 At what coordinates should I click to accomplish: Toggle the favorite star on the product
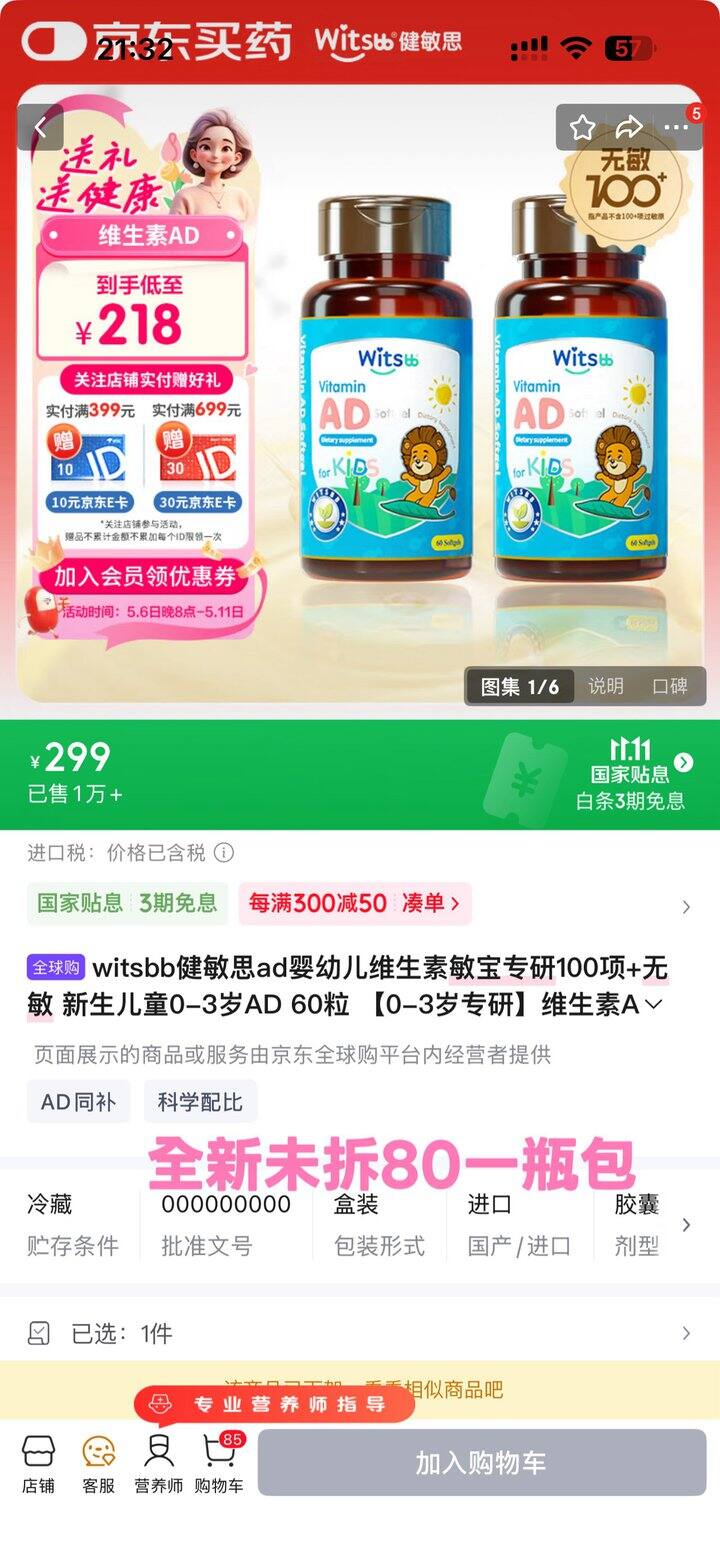pos(583,128)
